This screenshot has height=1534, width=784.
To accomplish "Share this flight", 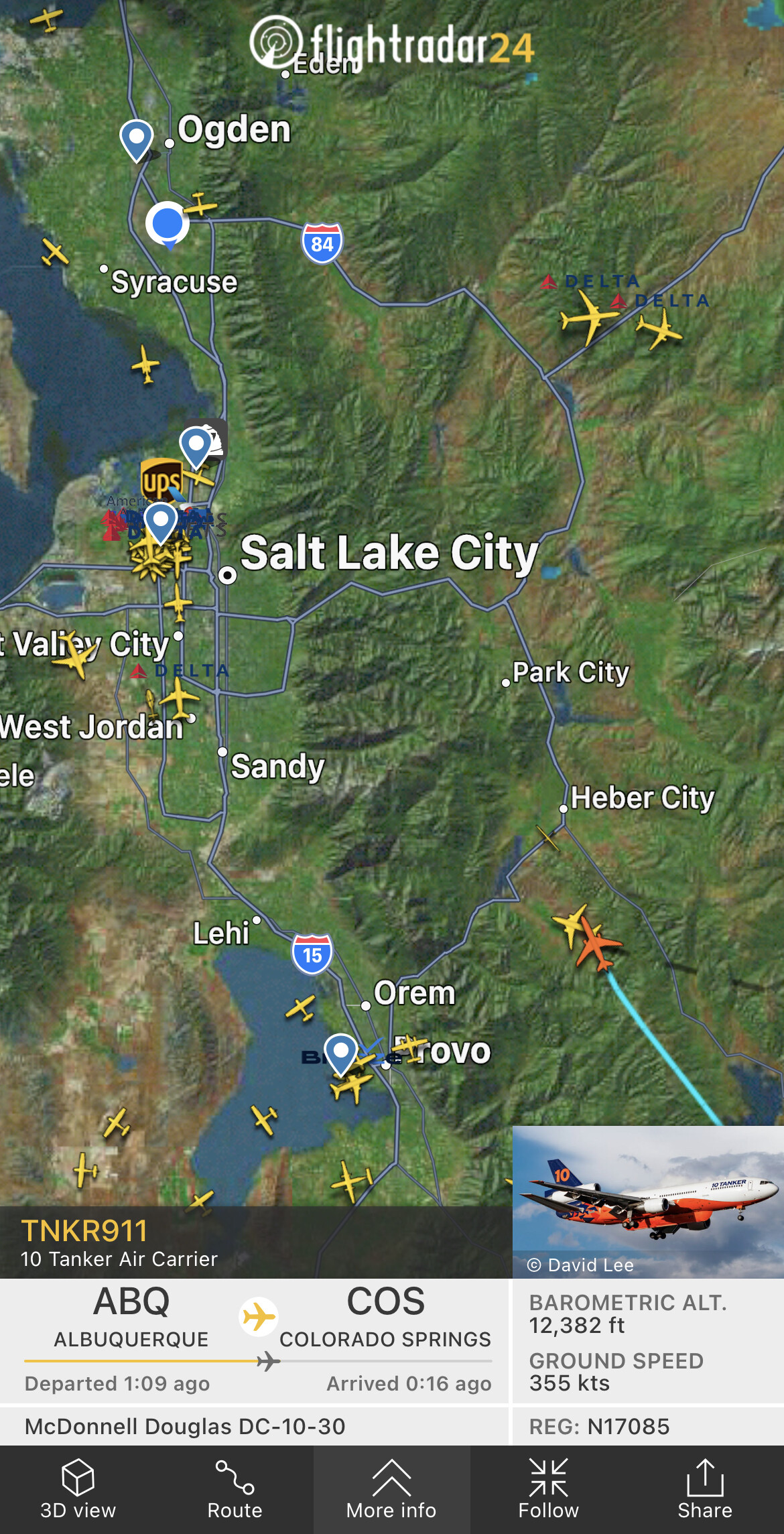I will click(705, 1489).
